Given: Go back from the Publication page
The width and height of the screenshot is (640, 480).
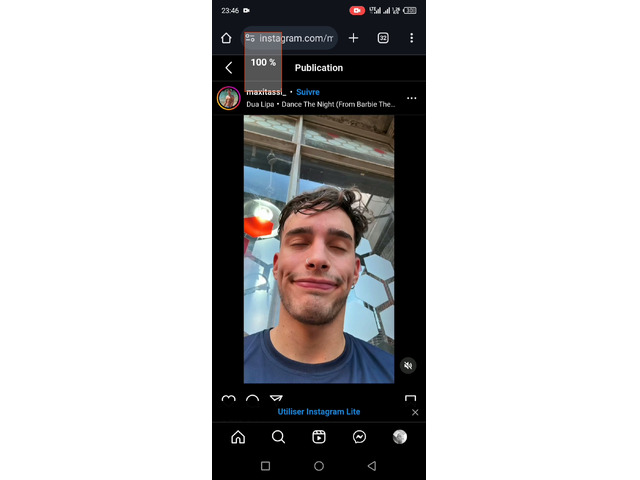Looking at the screenshot, I should tap(229, 68).
